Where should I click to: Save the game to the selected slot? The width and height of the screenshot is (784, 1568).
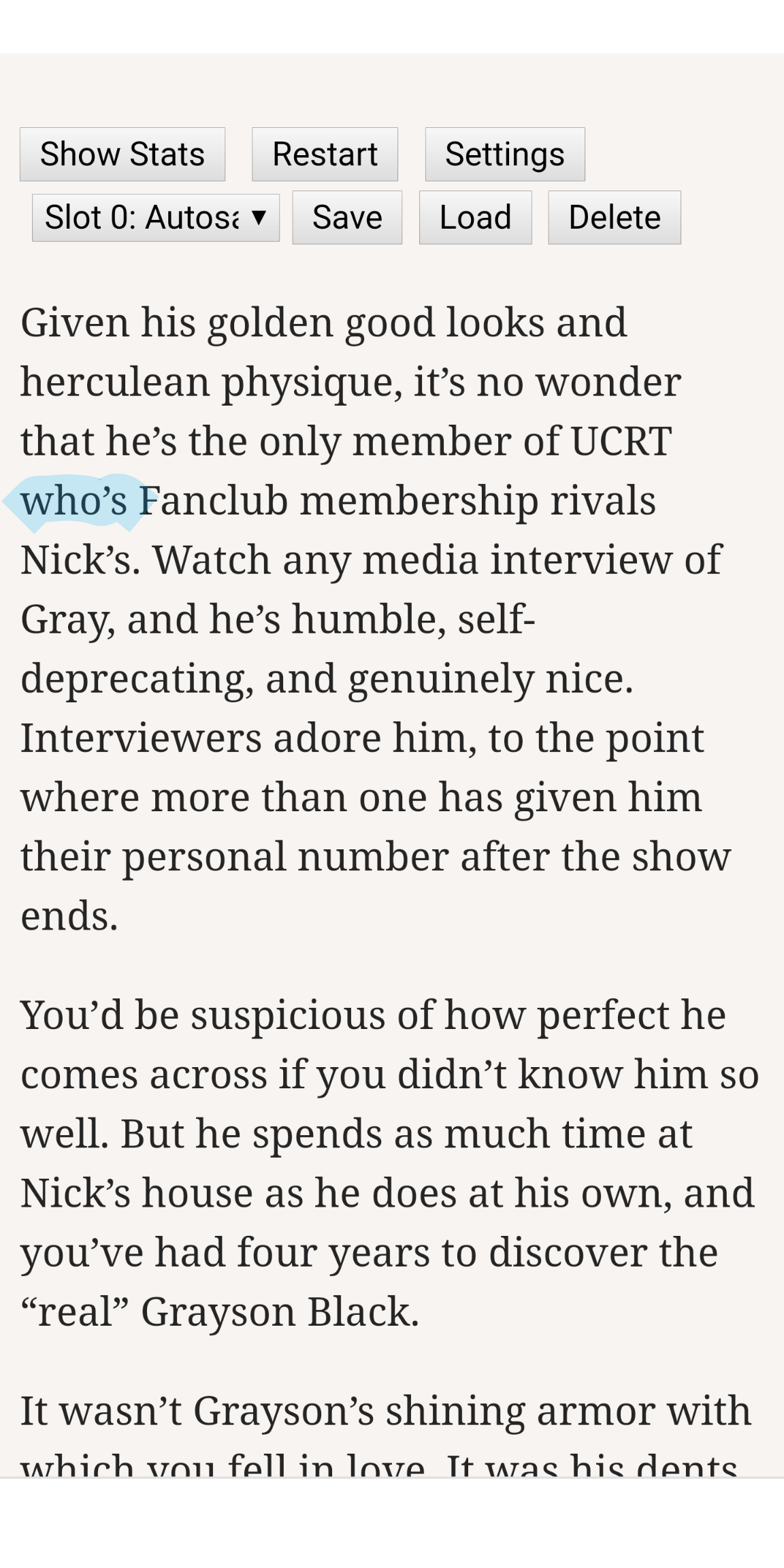pyautogui.click(x=347, y=218)
